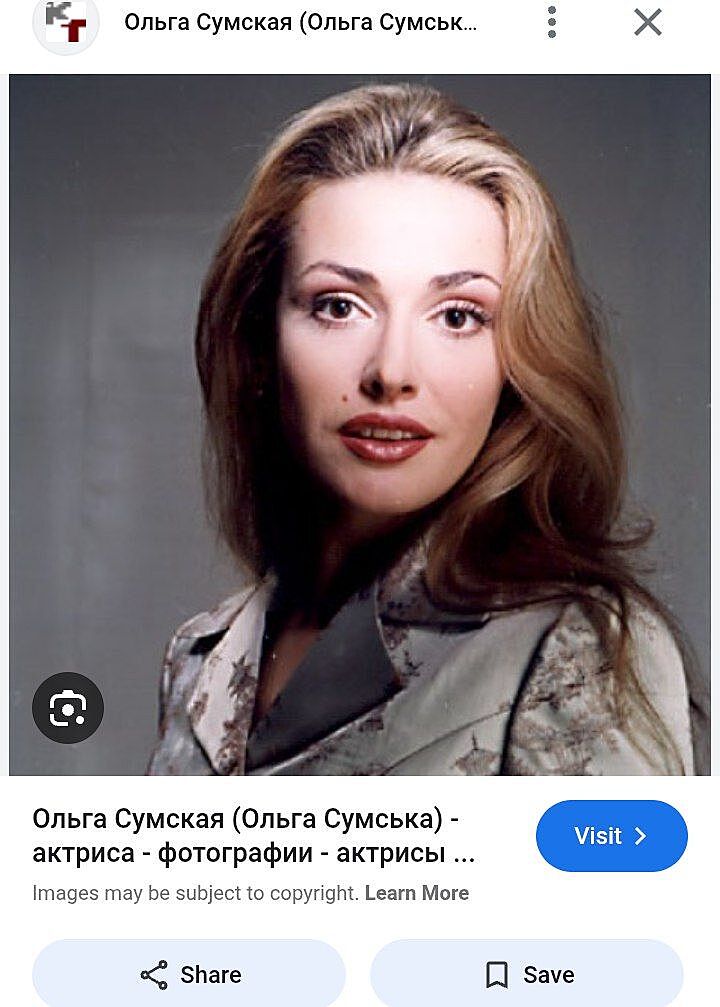Visit the source website
720x1007 pixels.
[611, 836]
